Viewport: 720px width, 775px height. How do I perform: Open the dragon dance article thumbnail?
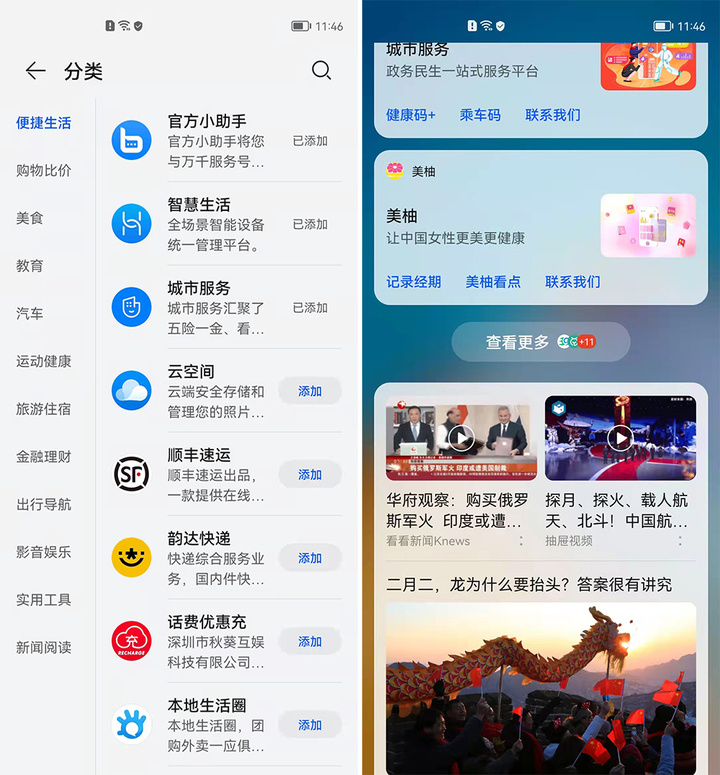tap(540, 690)
